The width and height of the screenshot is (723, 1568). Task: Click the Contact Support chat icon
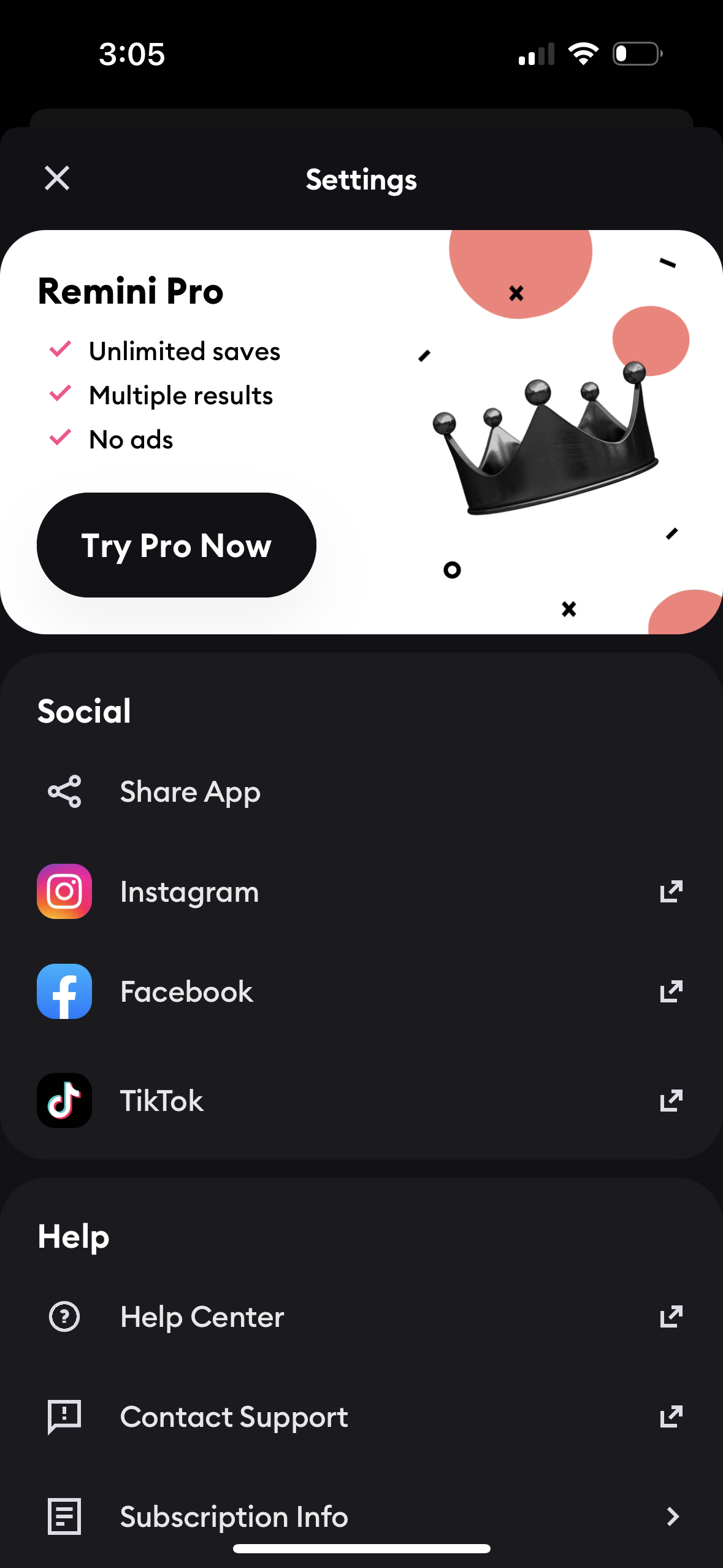tap(64, 1417)
